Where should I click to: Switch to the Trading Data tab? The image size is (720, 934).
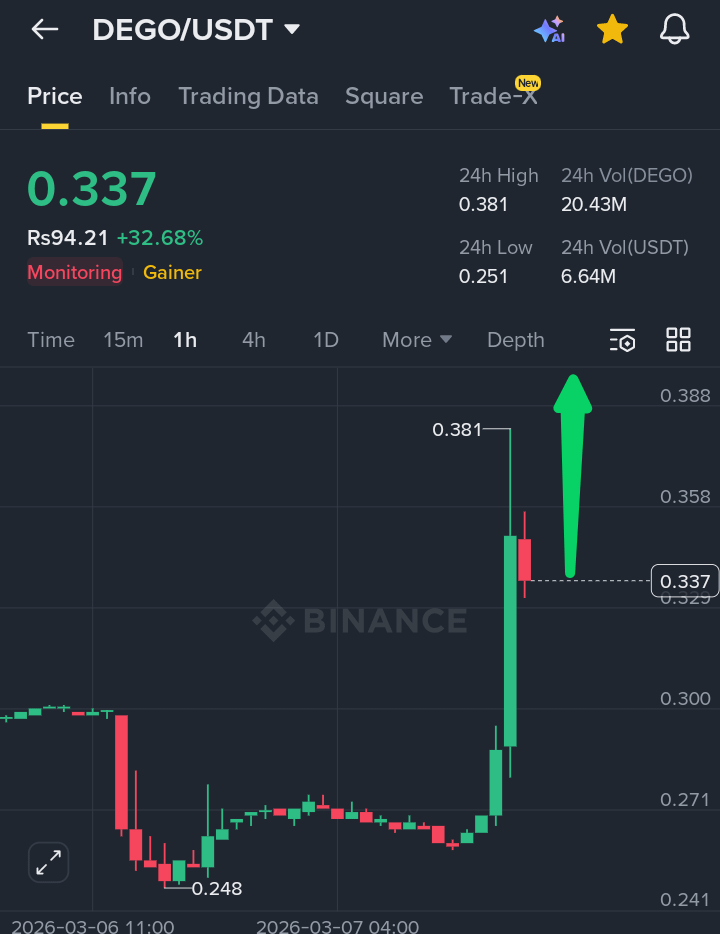[x=248, y=96]
